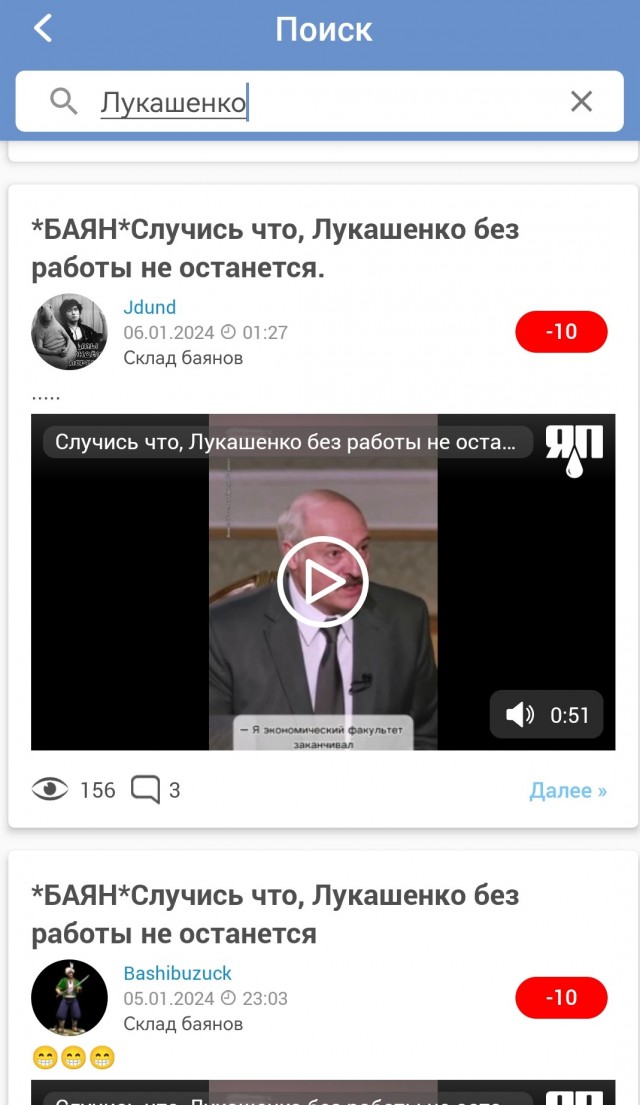Go back from the search screen
Viewport: 640px width, 1105px height.
(x=43, y=29)
